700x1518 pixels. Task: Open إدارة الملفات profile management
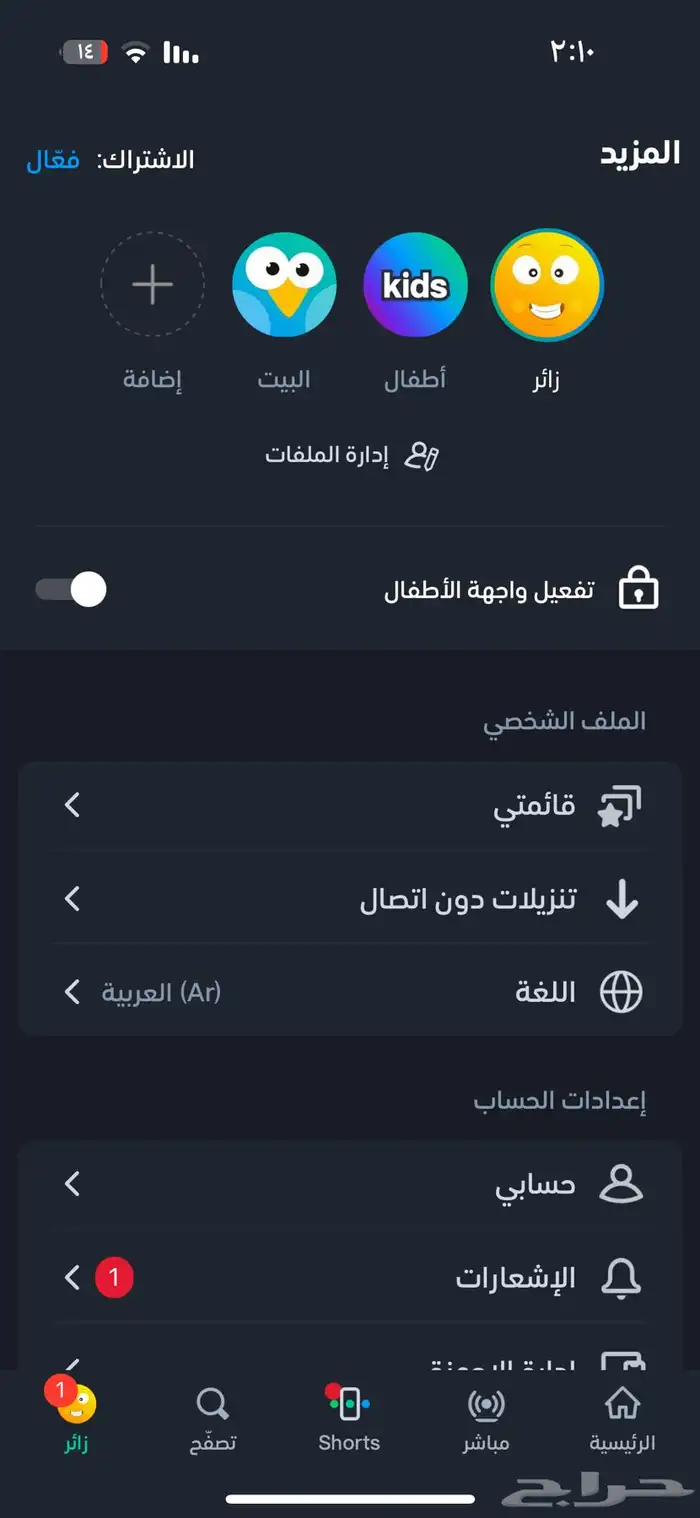pyautogui.click(x=352, y=456)
